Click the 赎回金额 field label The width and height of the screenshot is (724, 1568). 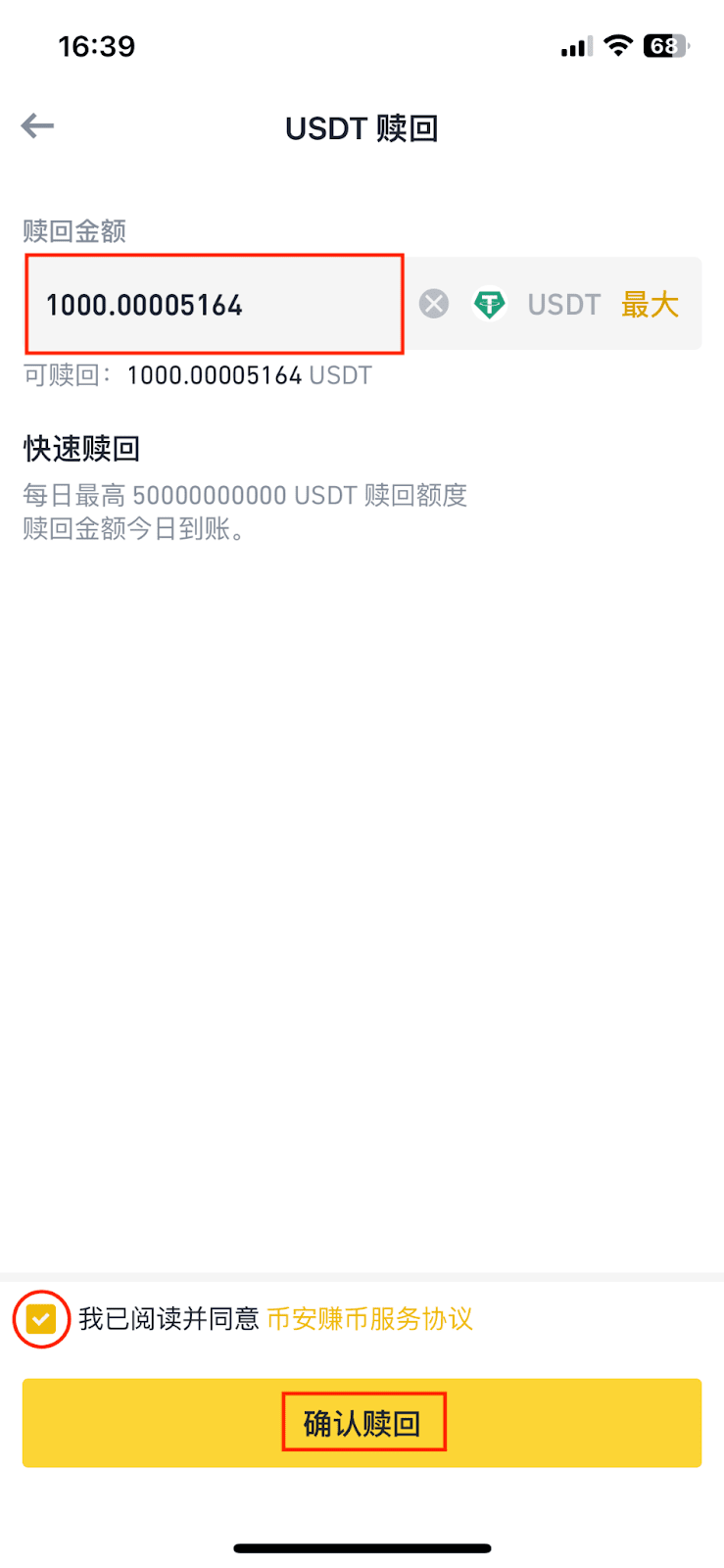click(74, 231)
